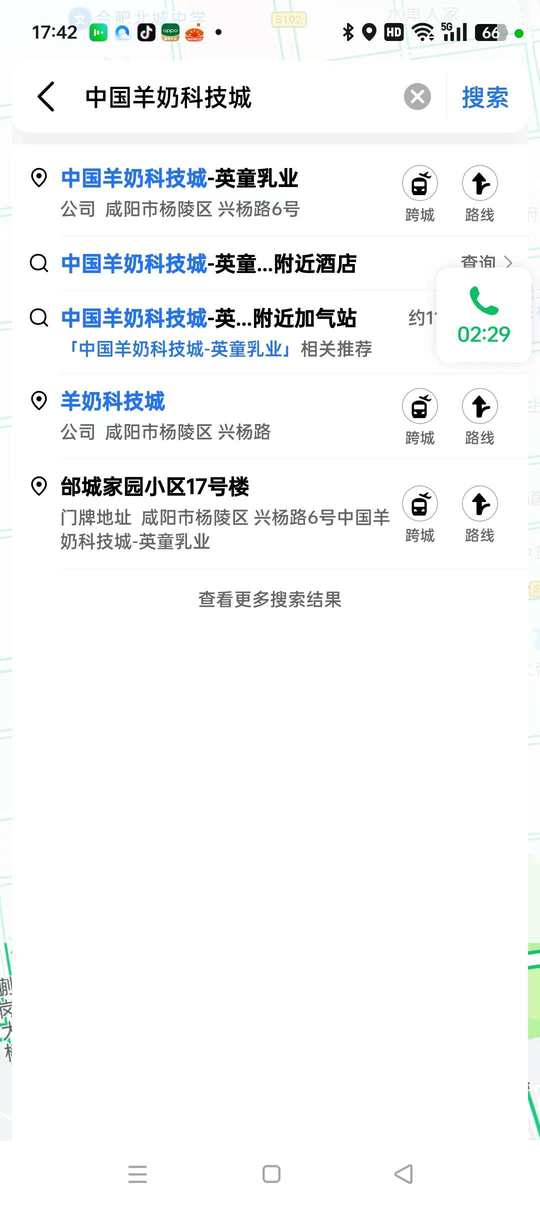Go back using the top-left arrow
The image size is (540, 1207).
tap(46, 97)
